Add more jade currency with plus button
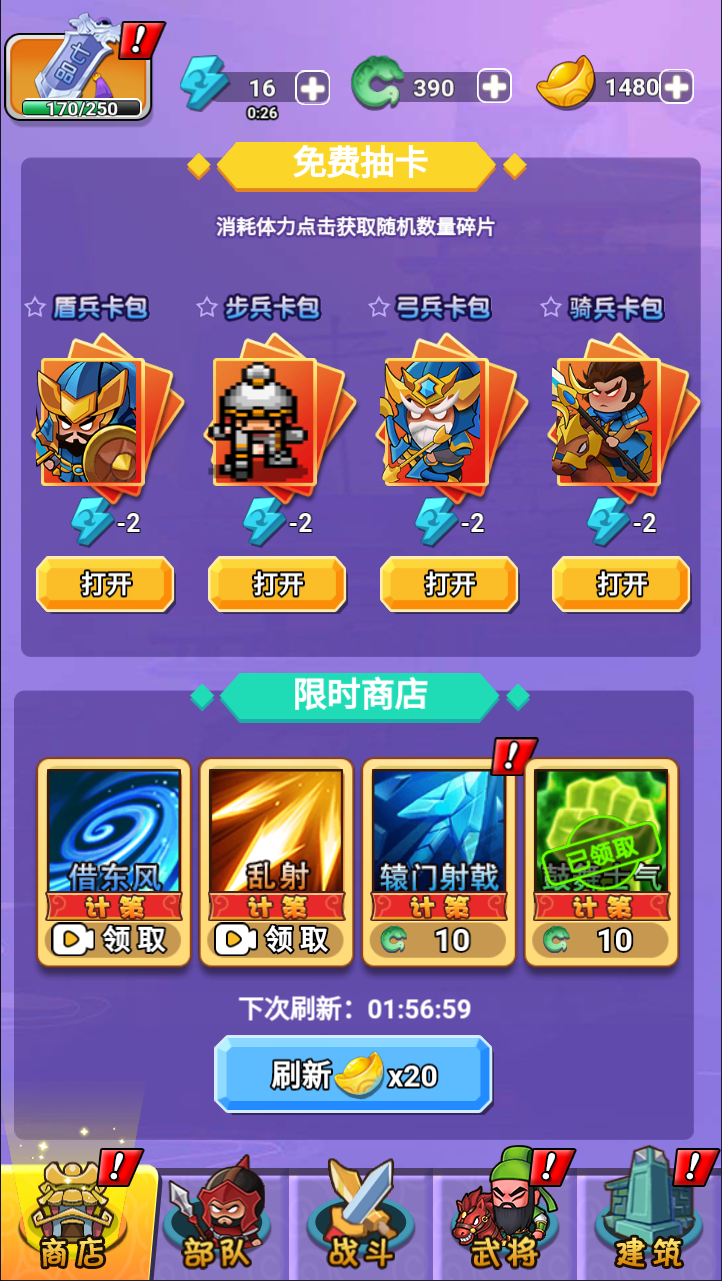 coord(494,87)
